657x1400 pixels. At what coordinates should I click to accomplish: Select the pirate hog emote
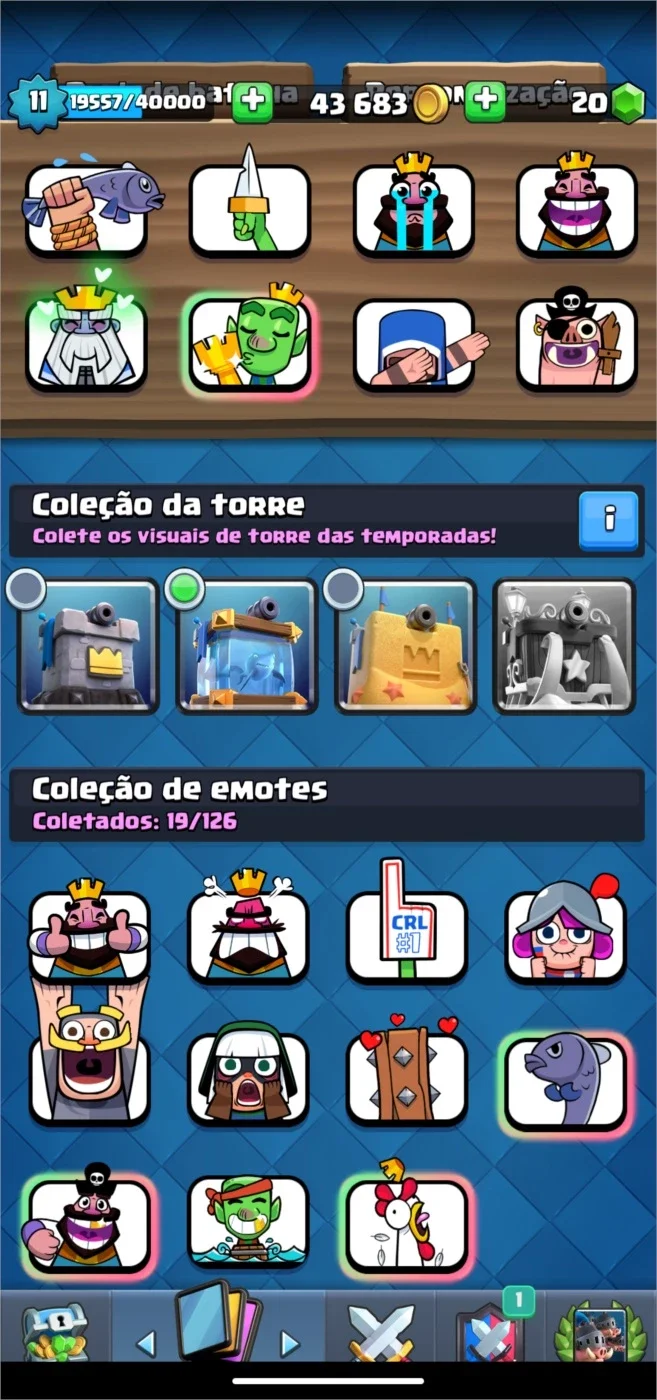[576, 341]
